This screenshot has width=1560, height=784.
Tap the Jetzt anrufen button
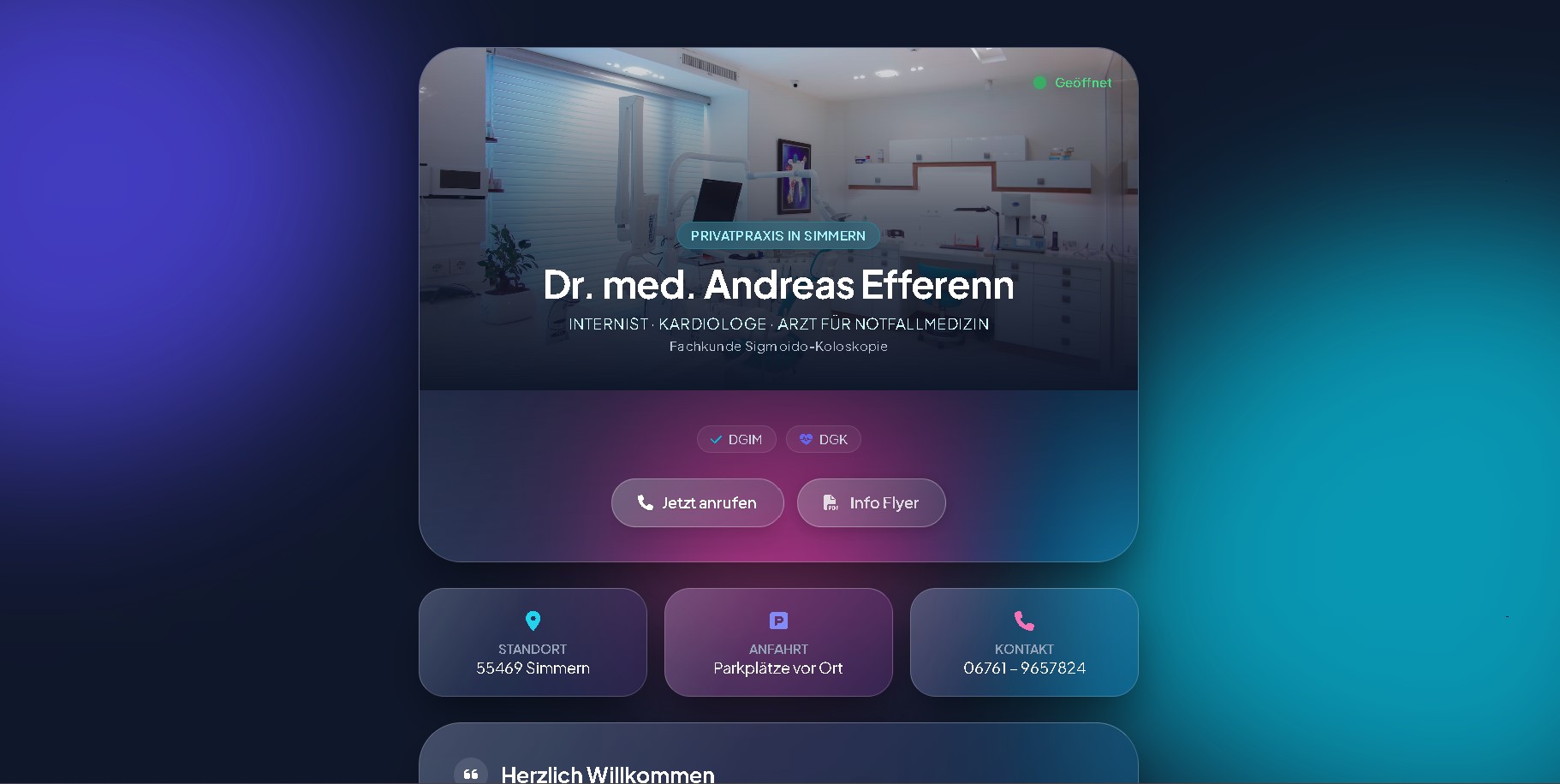coord(697,502)
